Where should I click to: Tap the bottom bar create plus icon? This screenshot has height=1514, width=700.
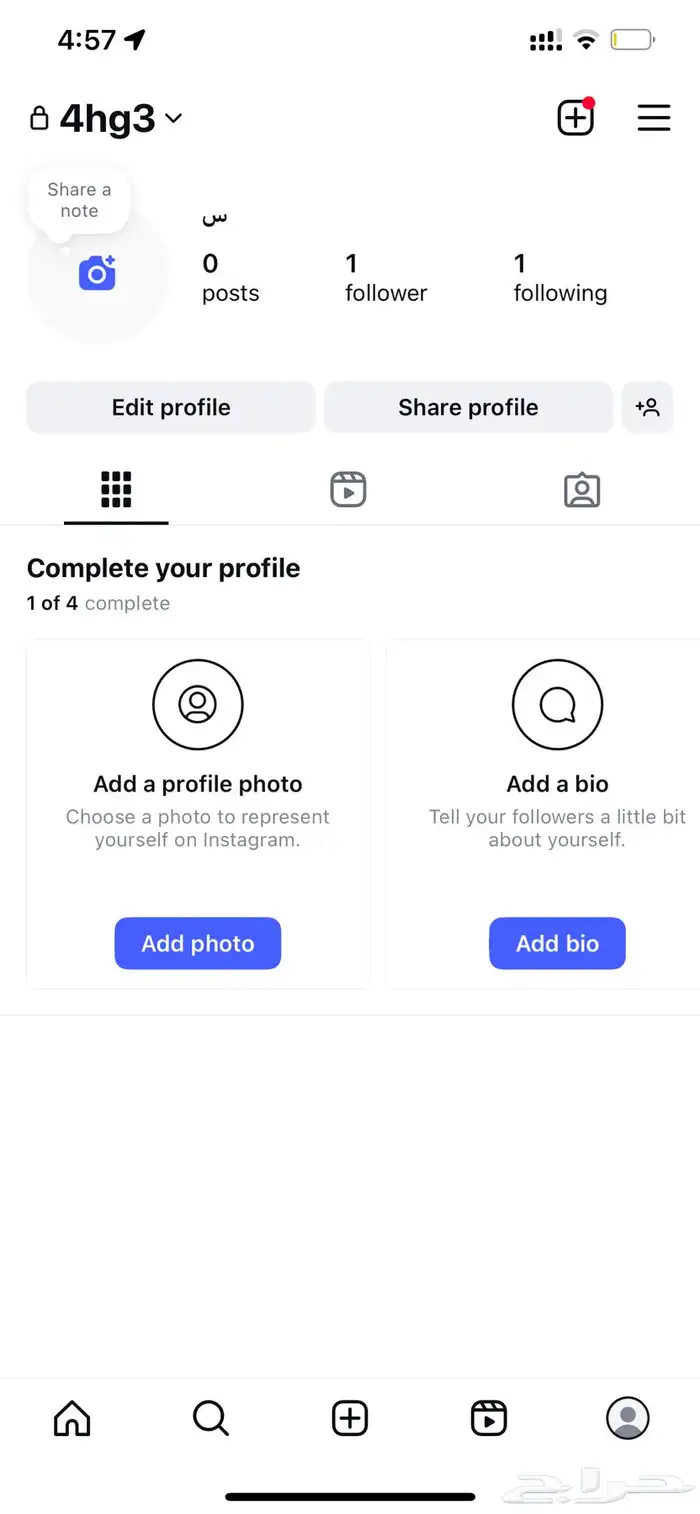[x=350, y=1418]
